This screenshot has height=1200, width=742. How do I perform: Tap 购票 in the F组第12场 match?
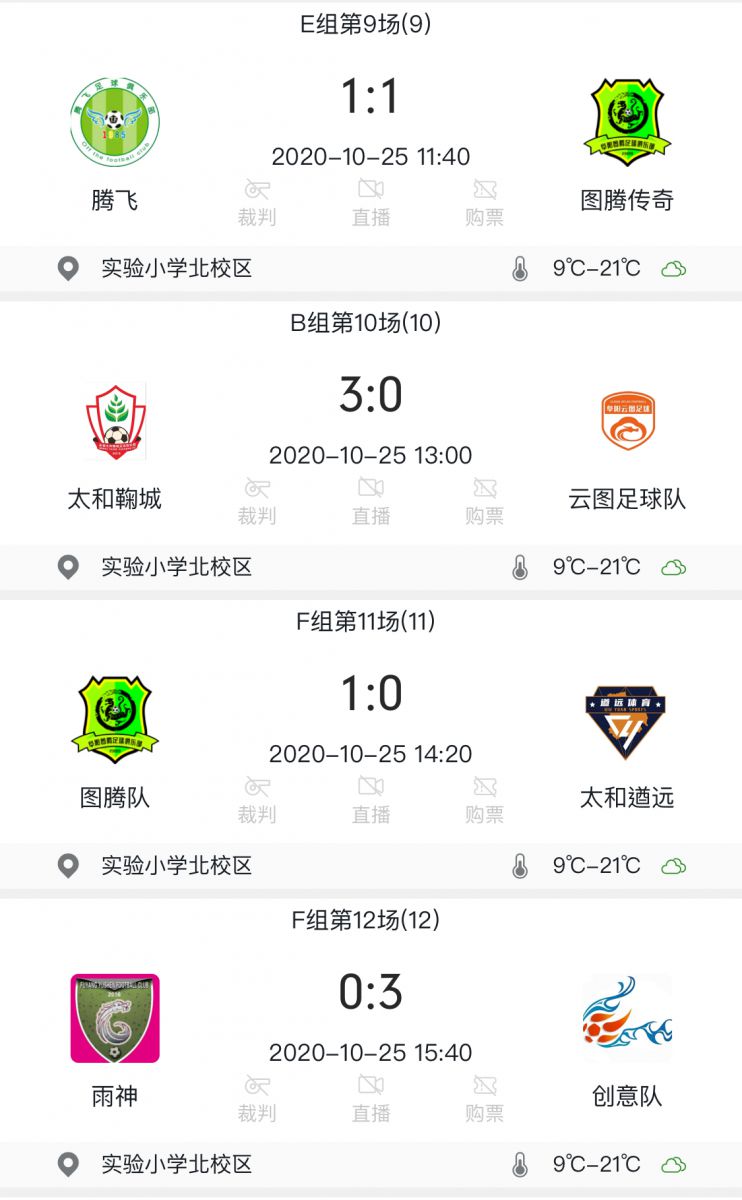coord(485,1099)
